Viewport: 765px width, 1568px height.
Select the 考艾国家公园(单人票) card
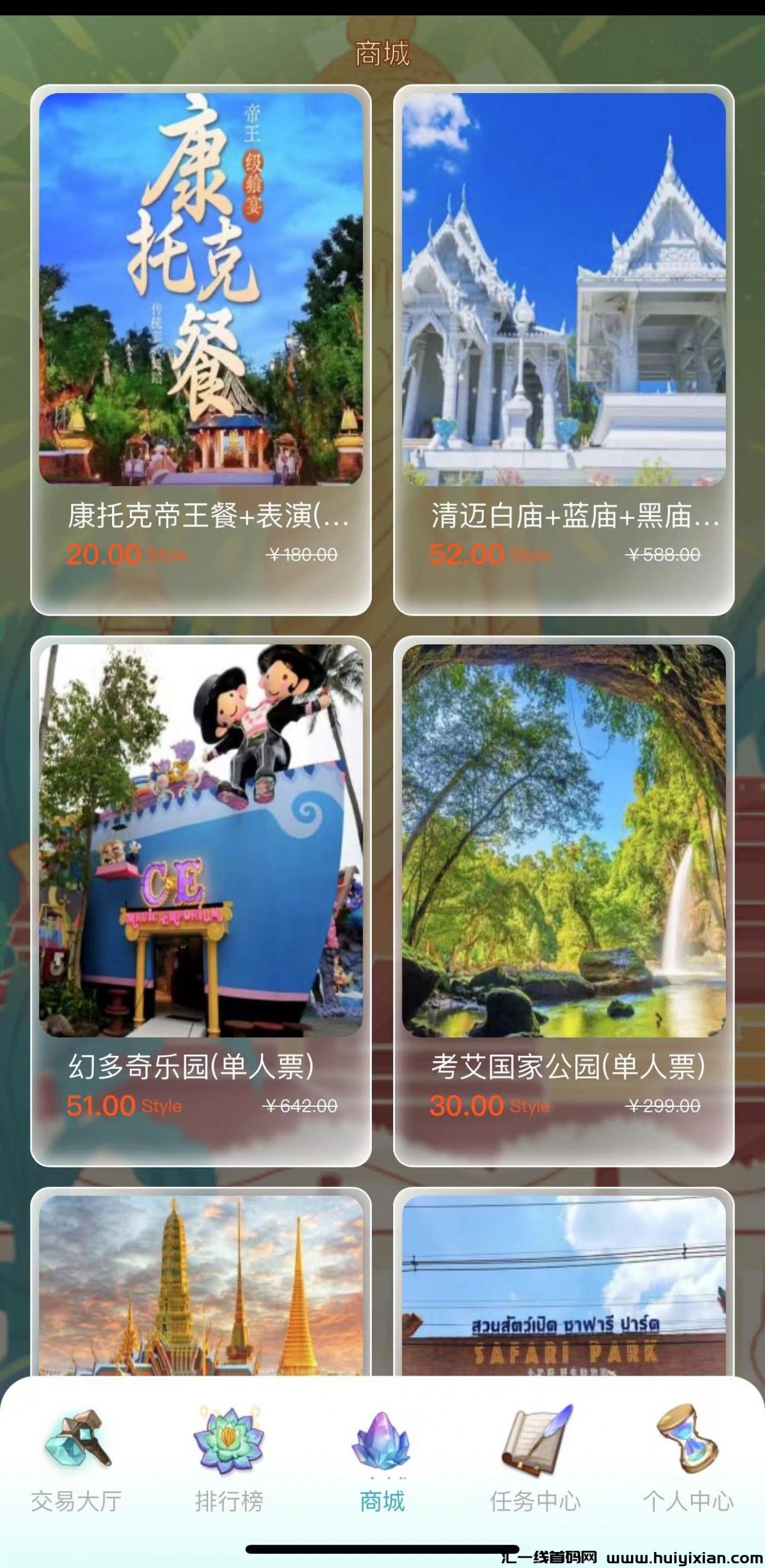pos(563,901)
